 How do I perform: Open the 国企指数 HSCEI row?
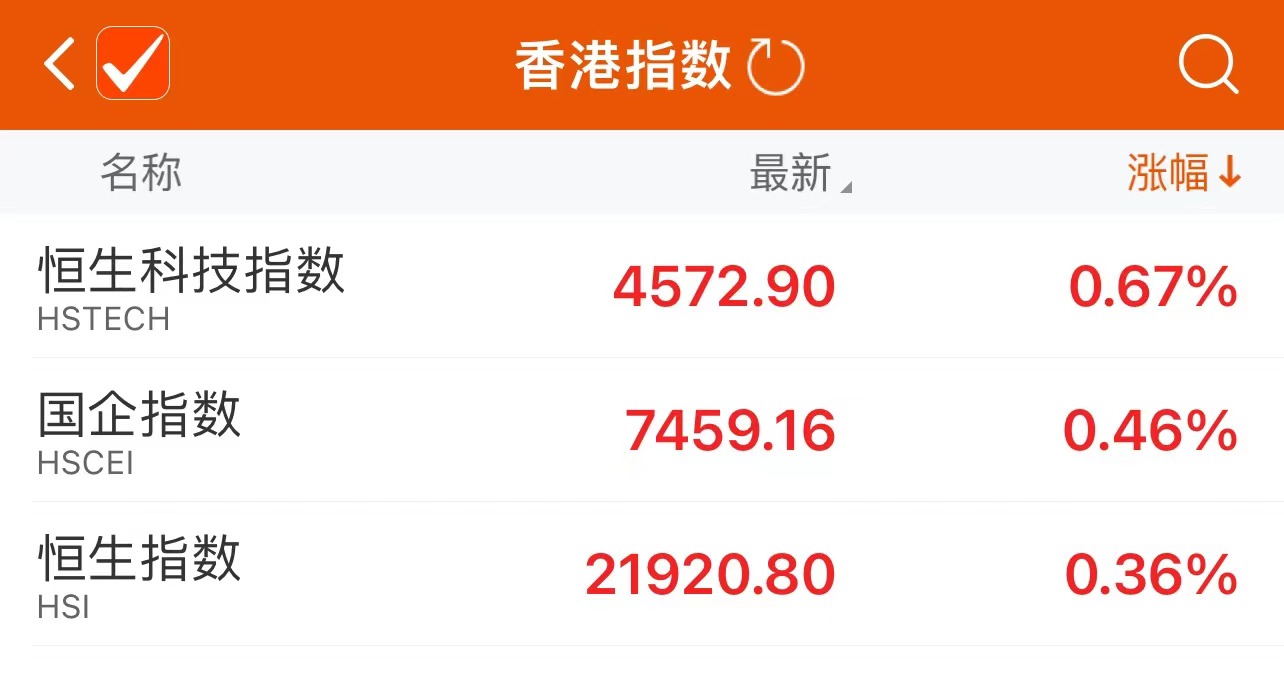coord(640,431)
